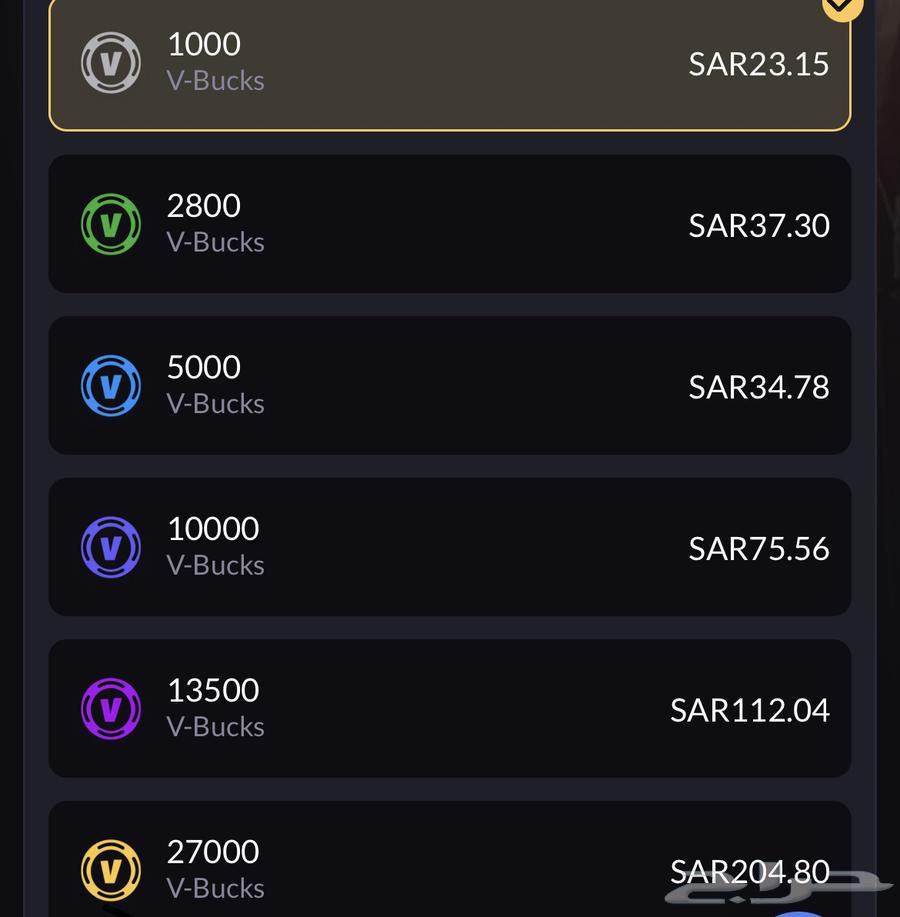Click the blue 5000 V-Bucks coin icon
The height and width of the screenshot is (917, 900).
coord(111,385)
